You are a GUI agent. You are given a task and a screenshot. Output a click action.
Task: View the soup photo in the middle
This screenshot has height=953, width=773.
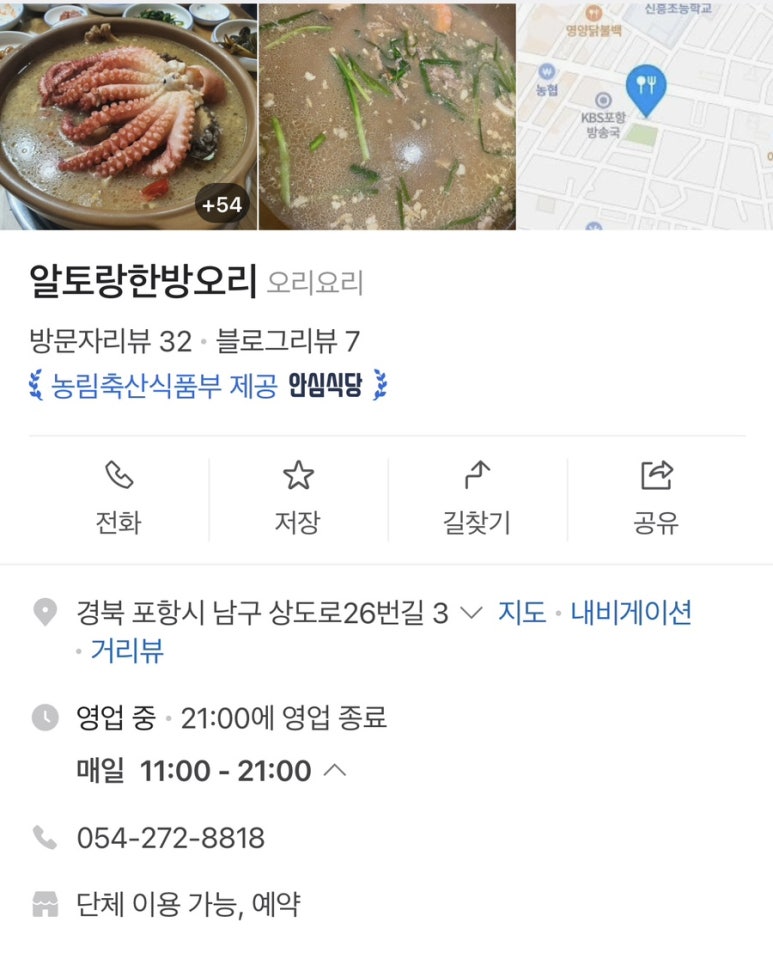click(x=387, y=115)
